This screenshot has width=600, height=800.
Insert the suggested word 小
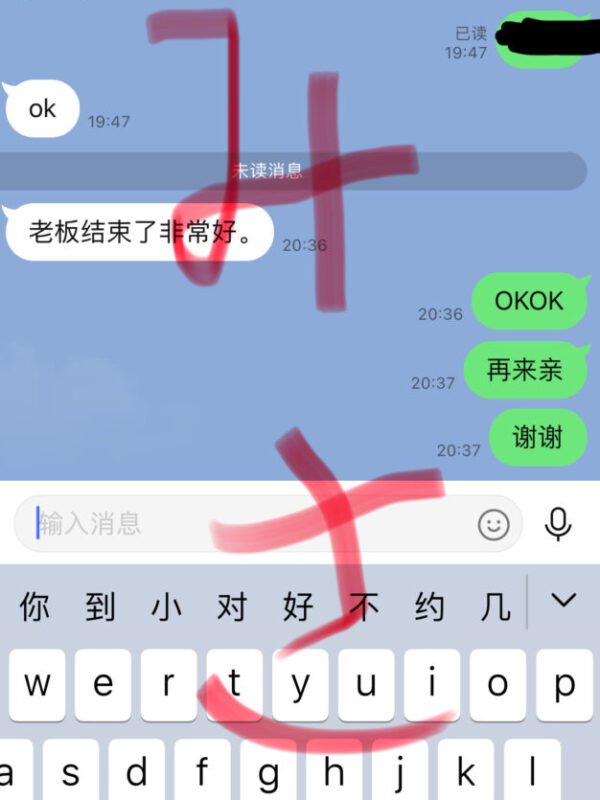[x=166, y=606]
